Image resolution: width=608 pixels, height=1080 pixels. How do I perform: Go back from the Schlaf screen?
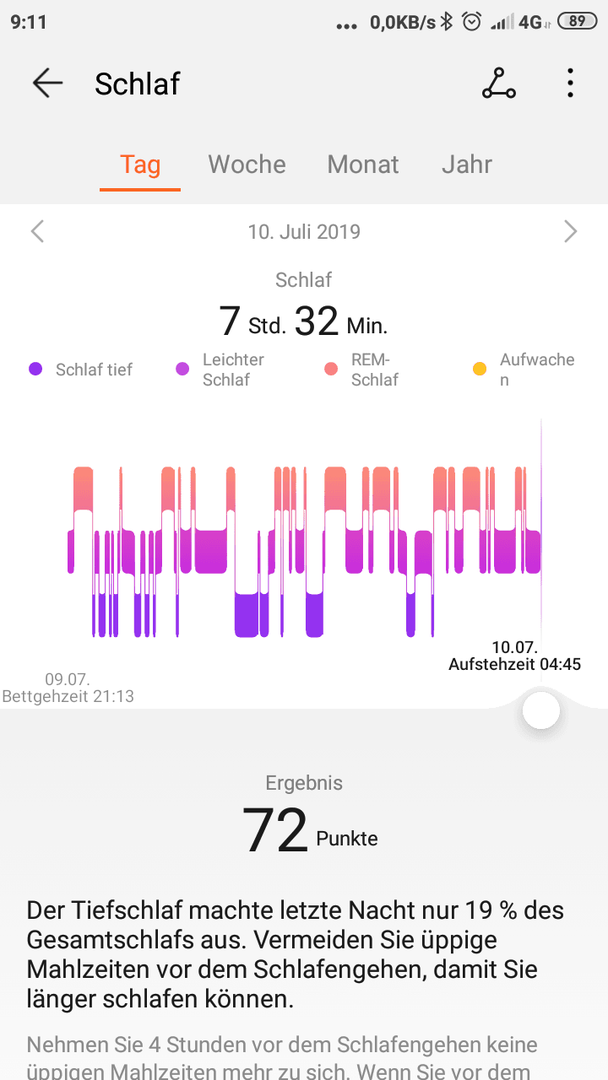[48, 83]
